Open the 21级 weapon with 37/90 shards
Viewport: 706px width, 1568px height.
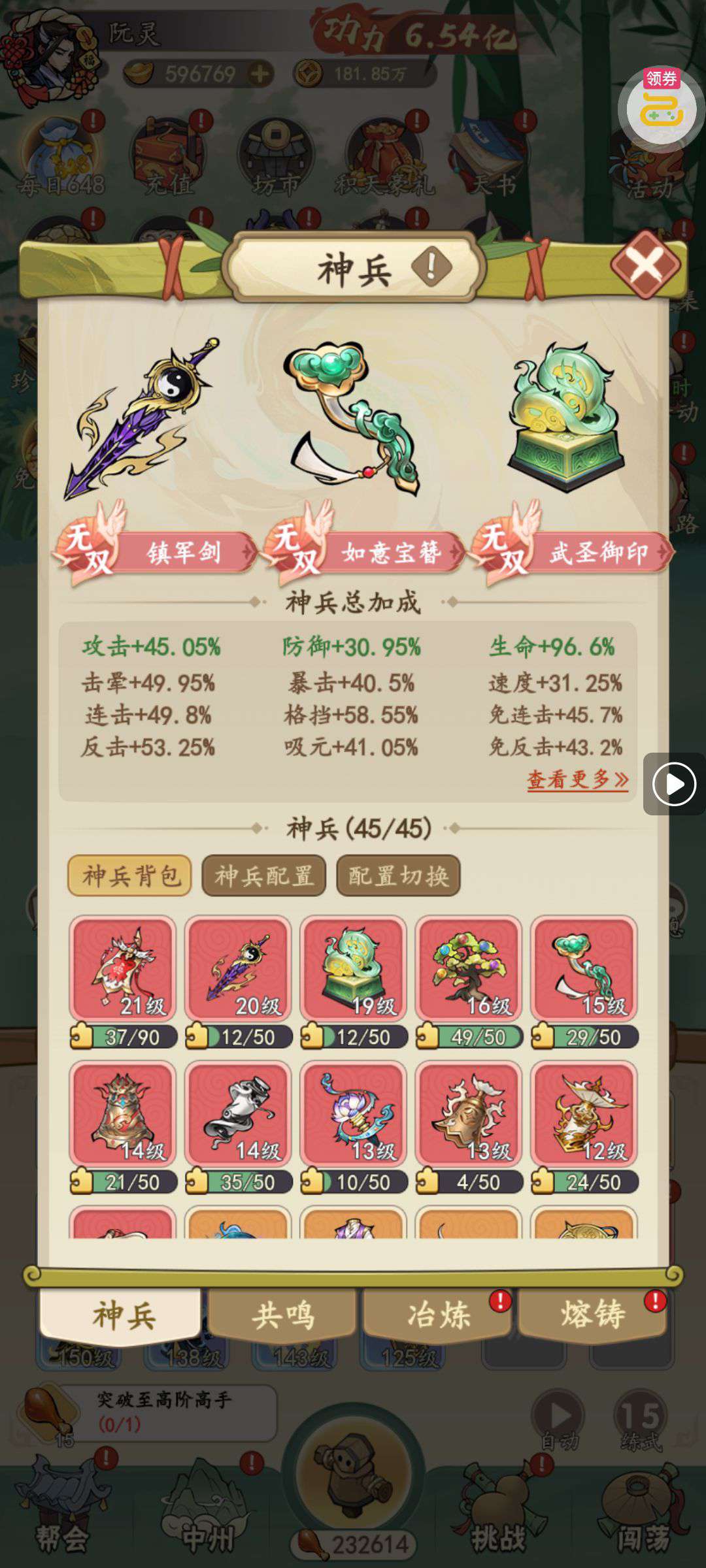click(x=123, y=970)
